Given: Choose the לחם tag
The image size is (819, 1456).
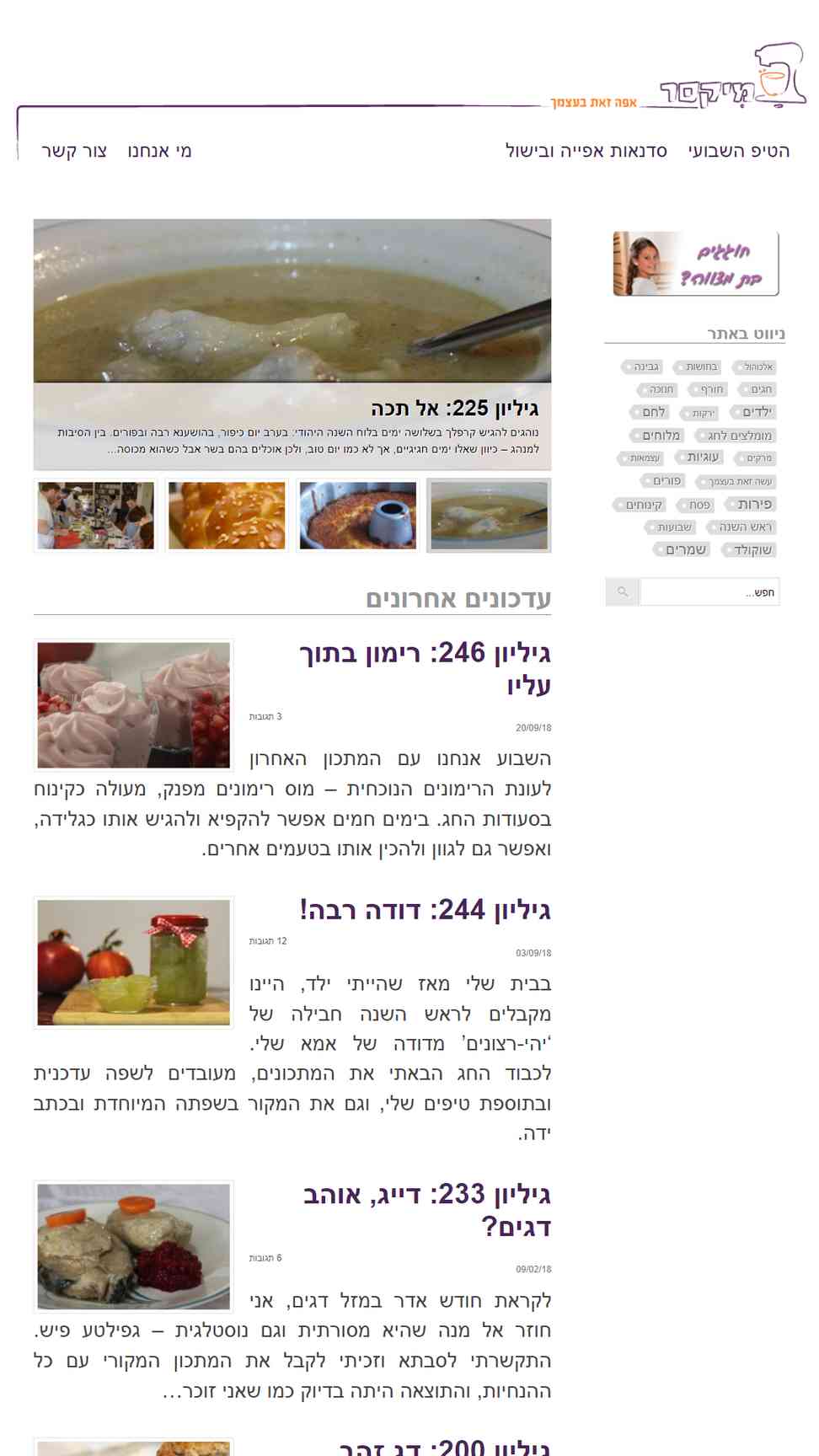Looking at the screenshot, I should (650, 412).
